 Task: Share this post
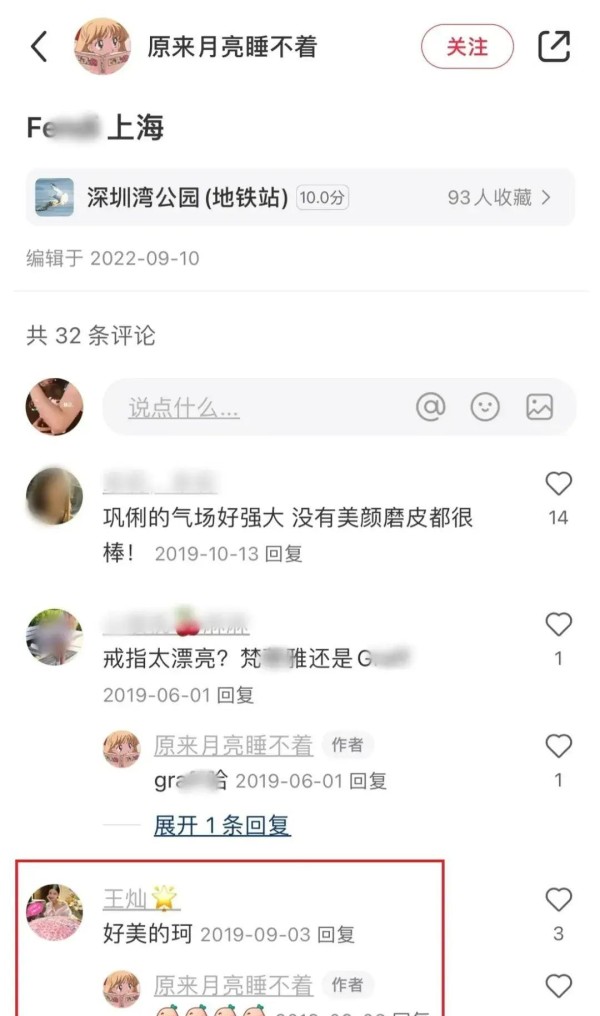click(x=553, y=46)
